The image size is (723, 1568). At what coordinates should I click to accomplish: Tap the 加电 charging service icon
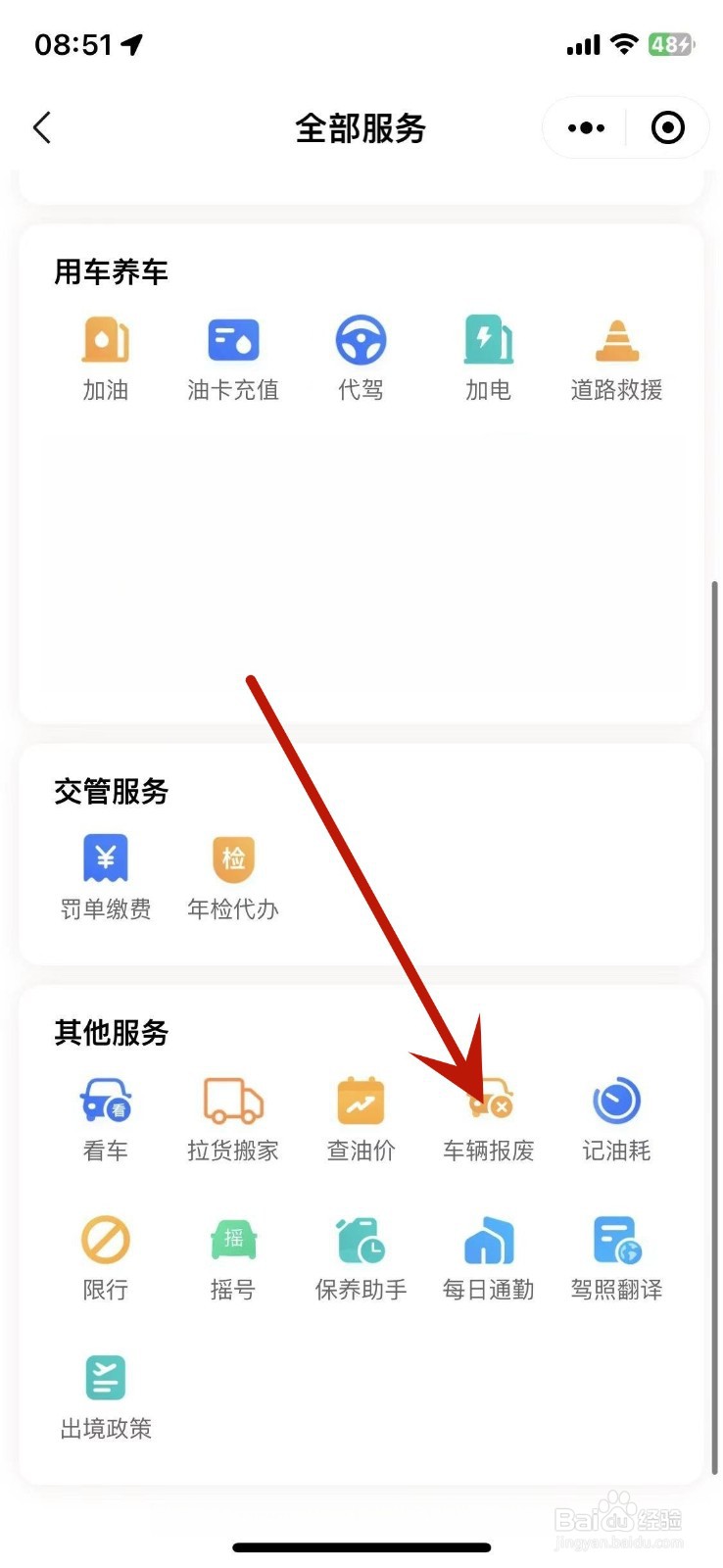487,353
